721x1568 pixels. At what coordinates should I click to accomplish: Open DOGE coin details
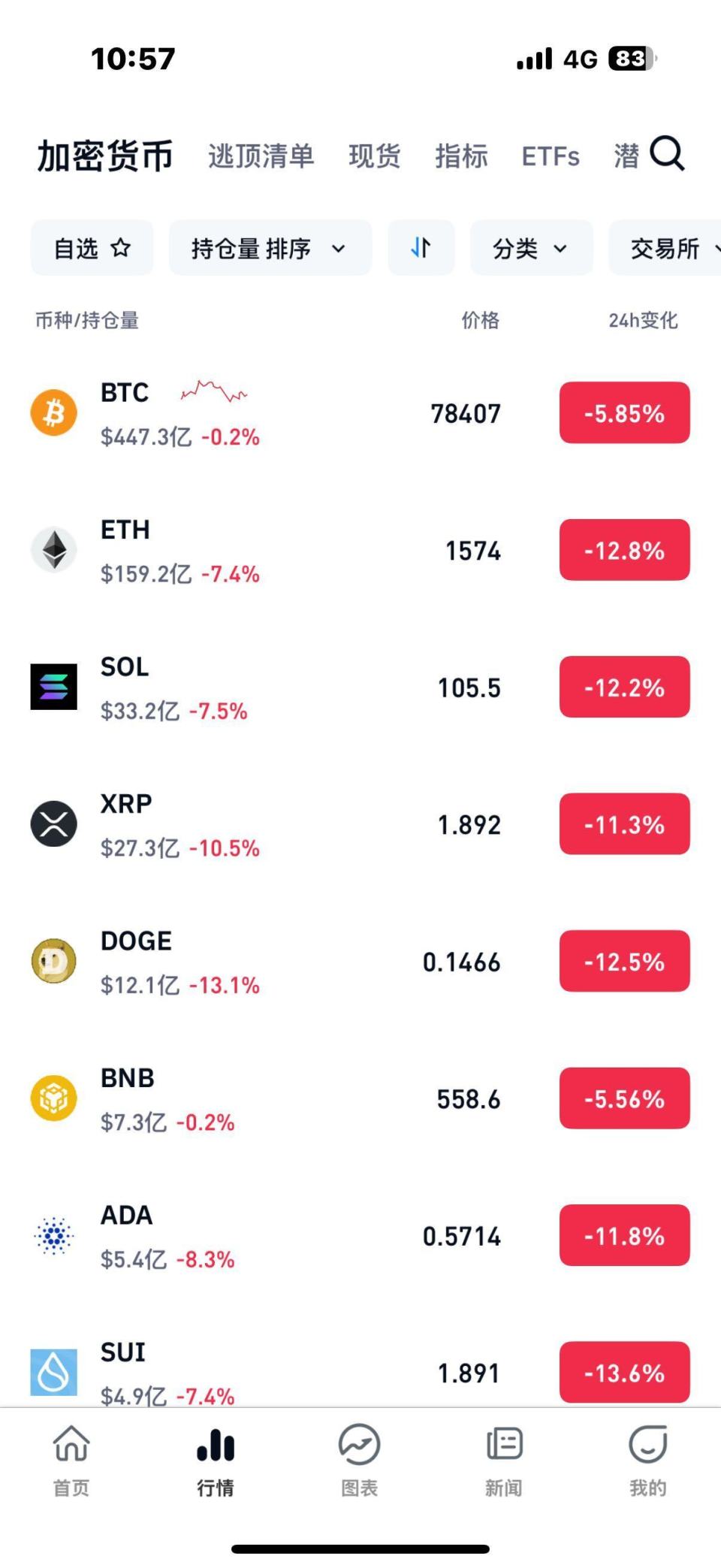coord(300,962)
